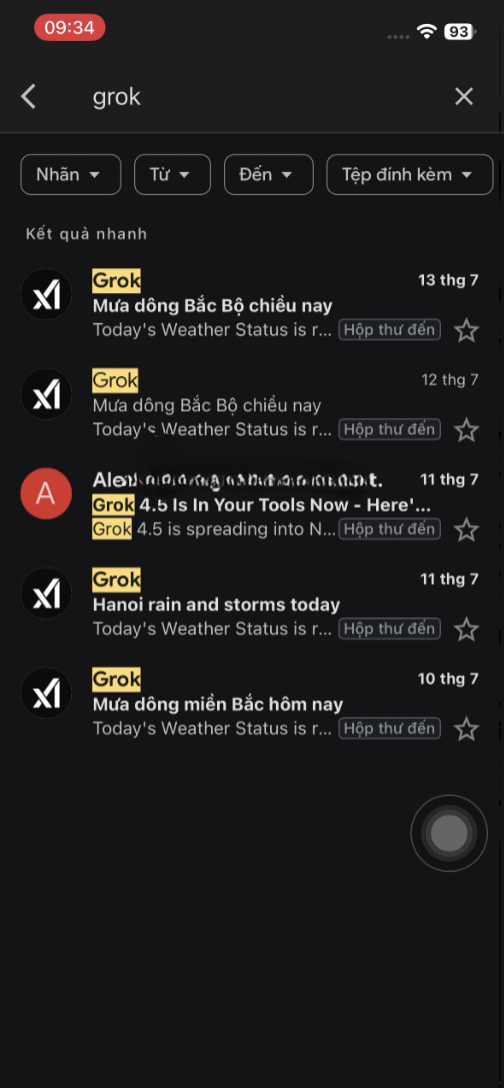Open the Nhãn filter dropdown
Image resolution: width=504 pixels, height=1088 pixels.
[71, 174]
